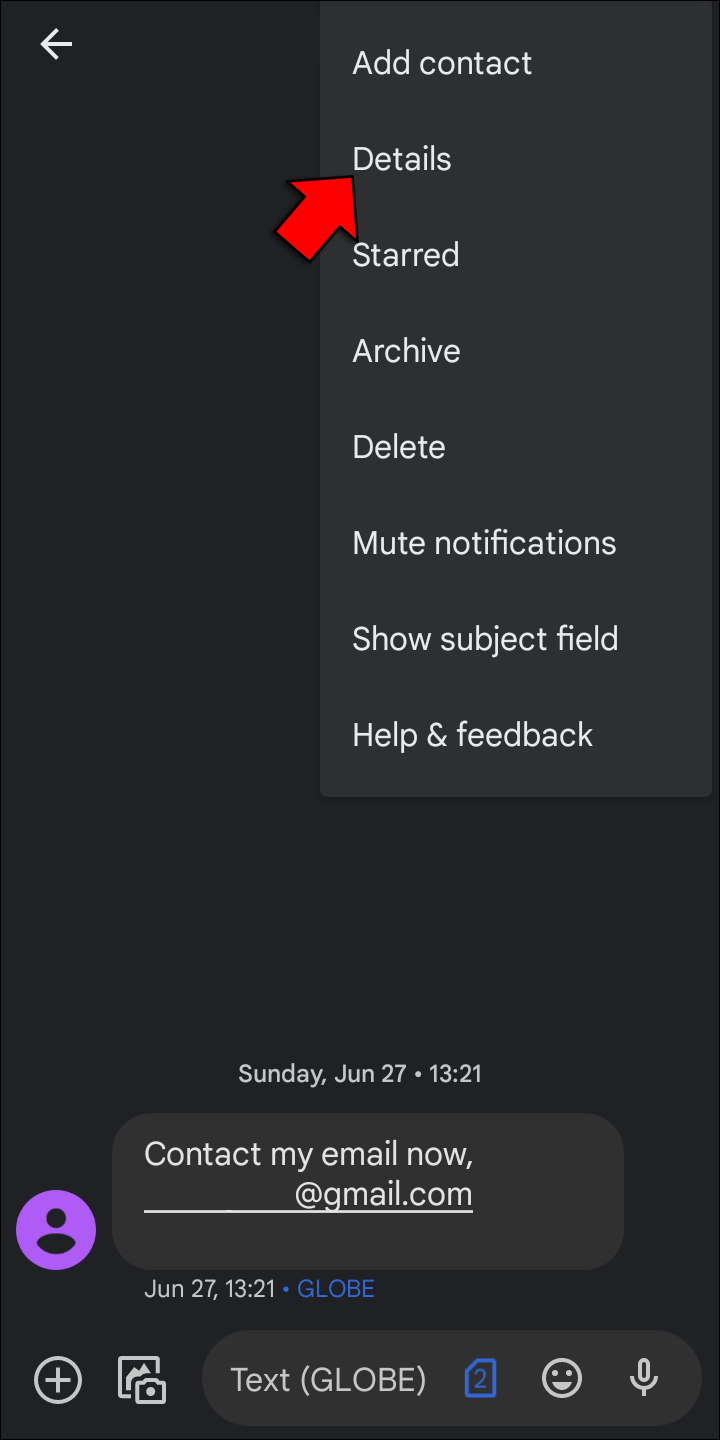Mute notifications for this conversation
Viewport: 720px width, 1440px height.
click(484, 543)
